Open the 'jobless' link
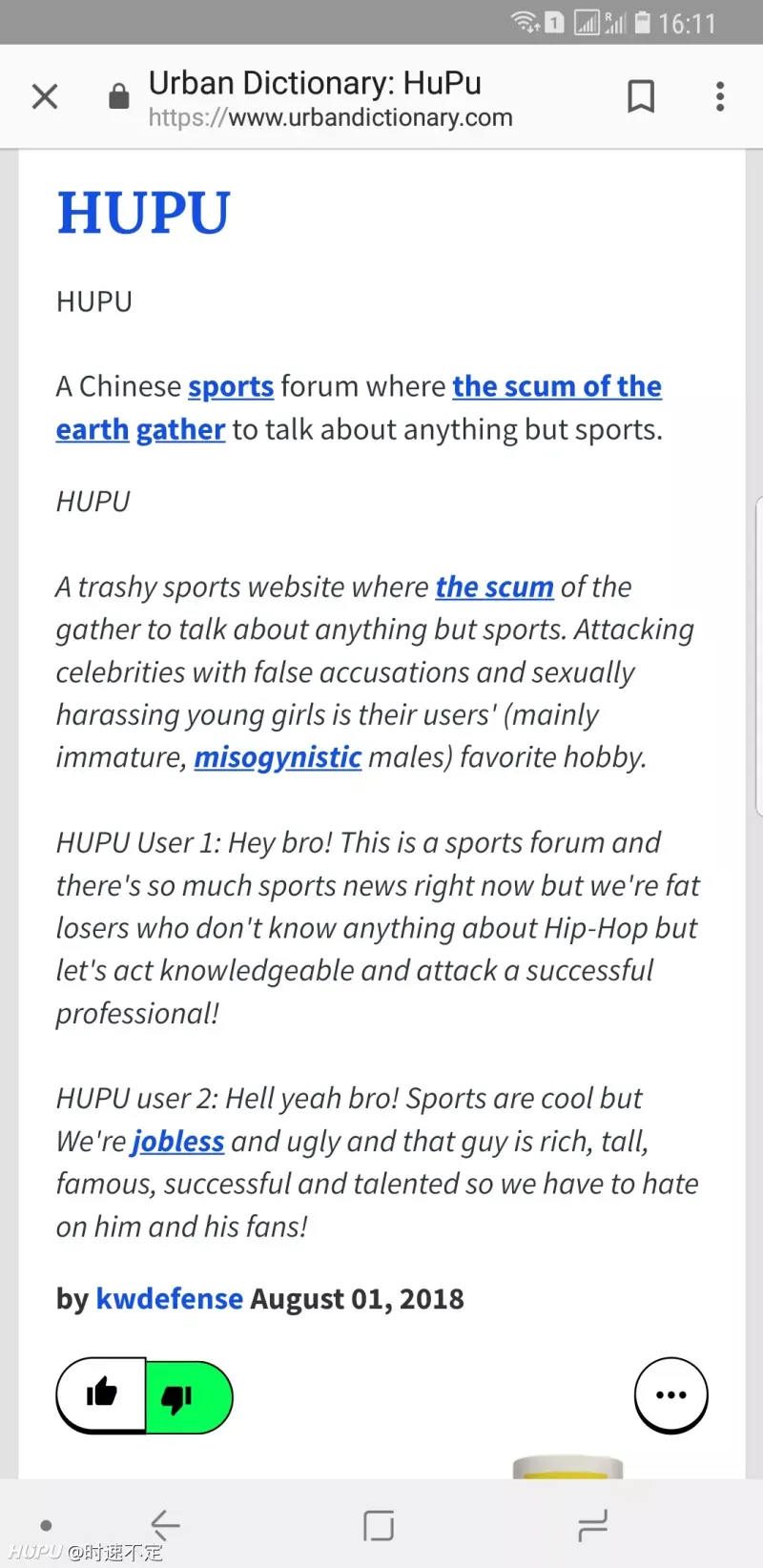The height and width of the screenshot is (1568, 763). pyautogui.click(x=177, y=1142)
